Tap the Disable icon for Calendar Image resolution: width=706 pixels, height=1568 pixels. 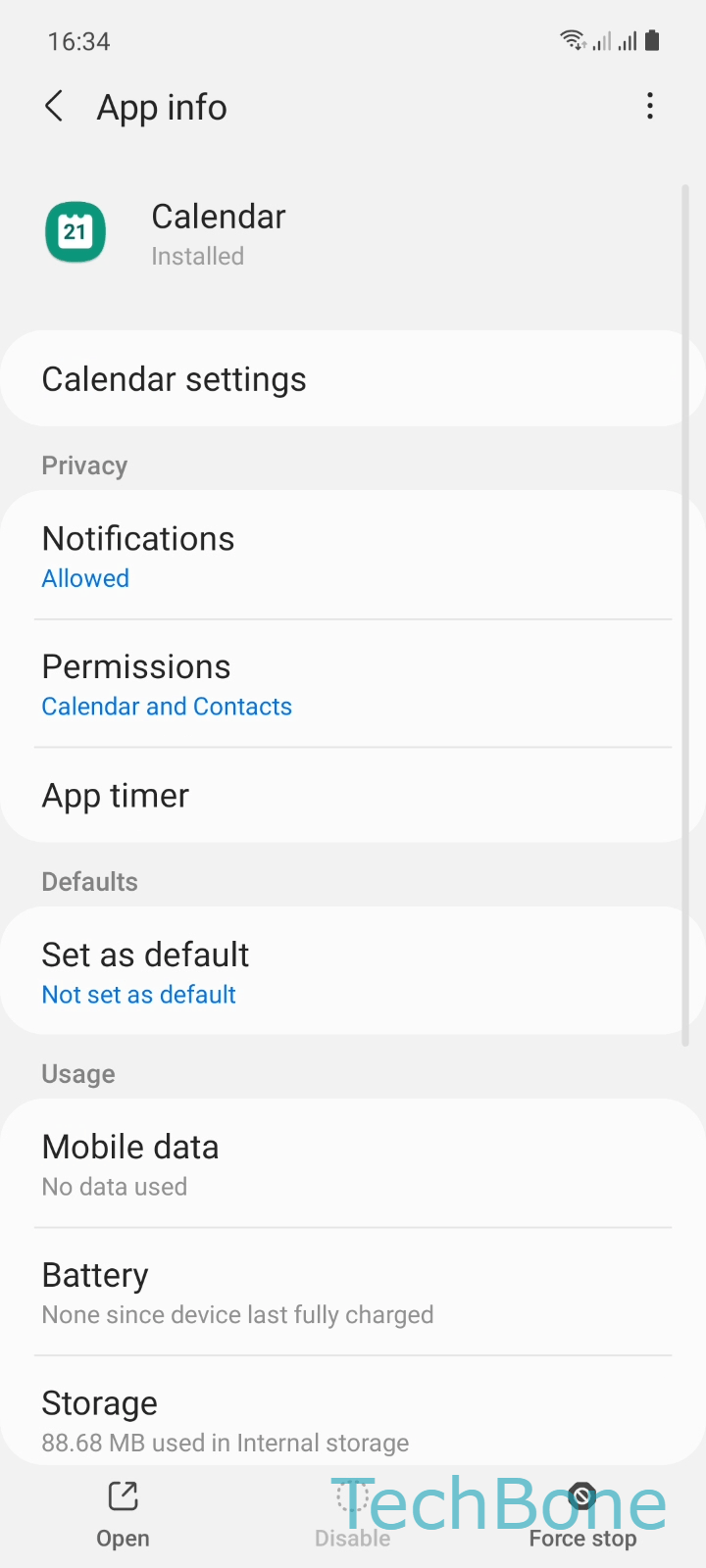(352, 1496)
